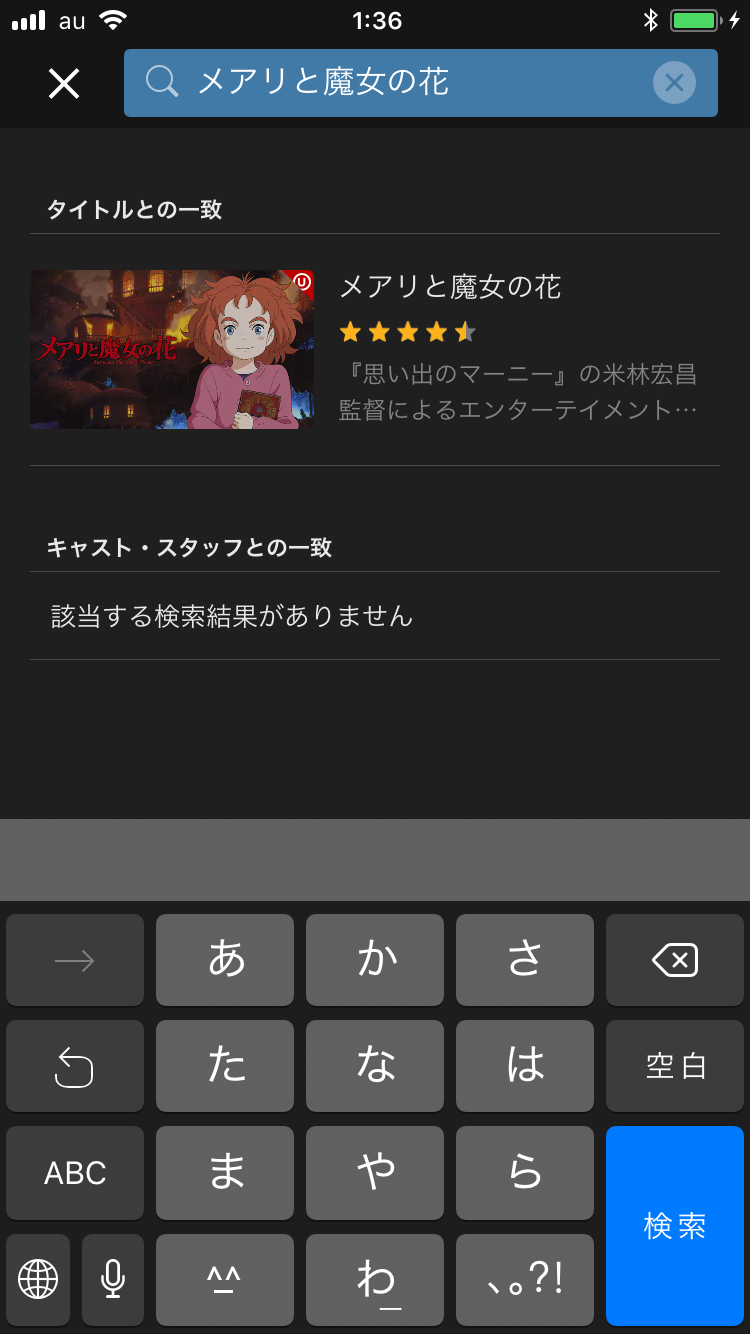This screenshot has width=750, height=1334.
Task: Close the search screen with the X
Action: [x=64, y=84]
